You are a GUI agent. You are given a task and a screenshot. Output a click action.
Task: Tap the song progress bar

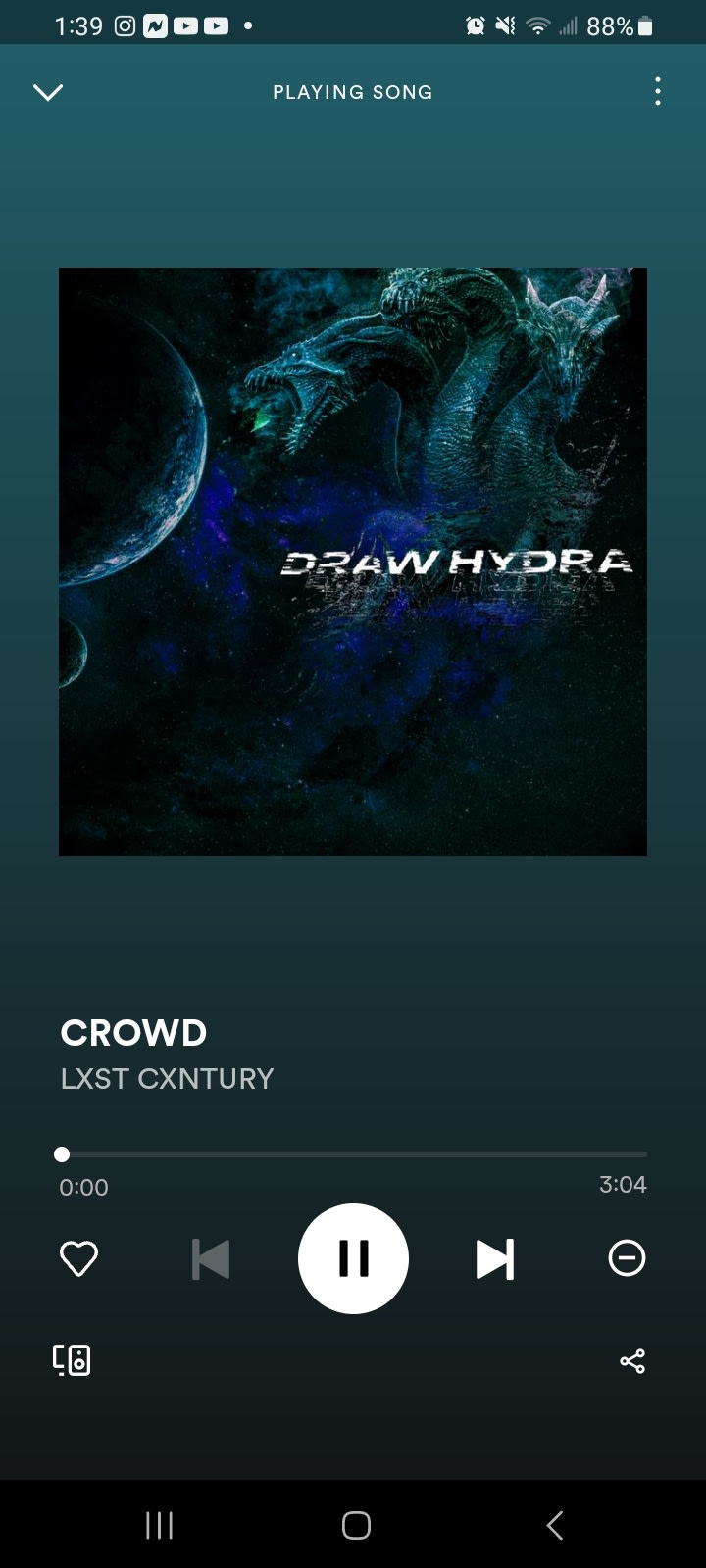[x=353, y=1154]
